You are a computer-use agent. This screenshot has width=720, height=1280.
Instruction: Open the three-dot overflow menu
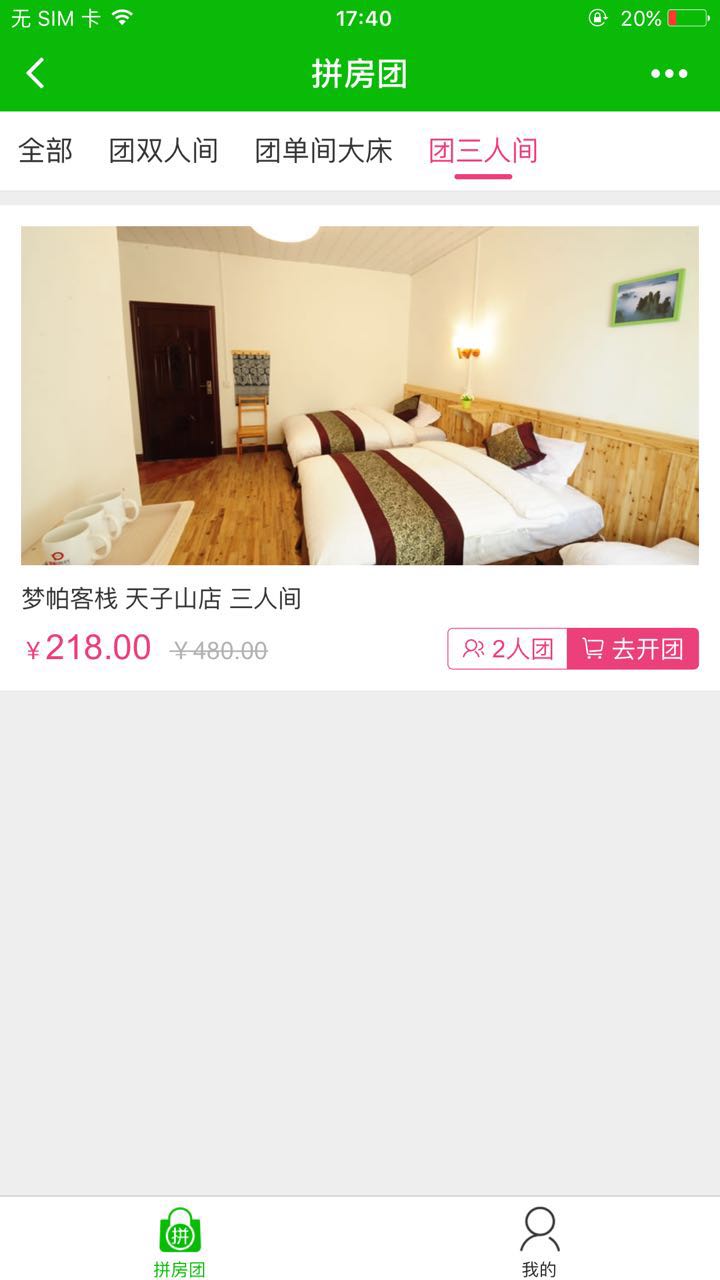click(669, 73)
